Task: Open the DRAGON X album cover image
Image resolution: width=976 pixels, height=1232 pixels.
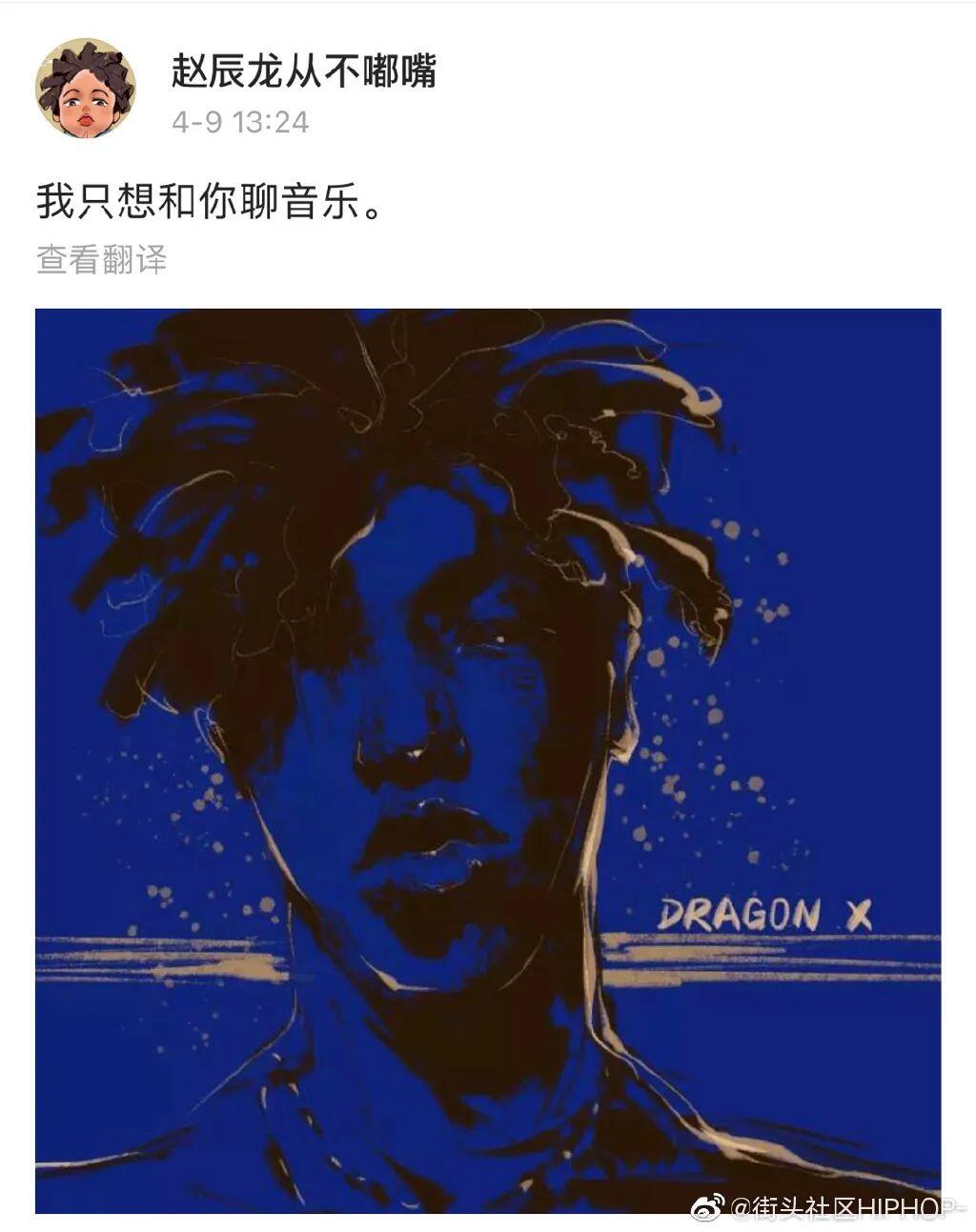Action: tap(488, 760)
